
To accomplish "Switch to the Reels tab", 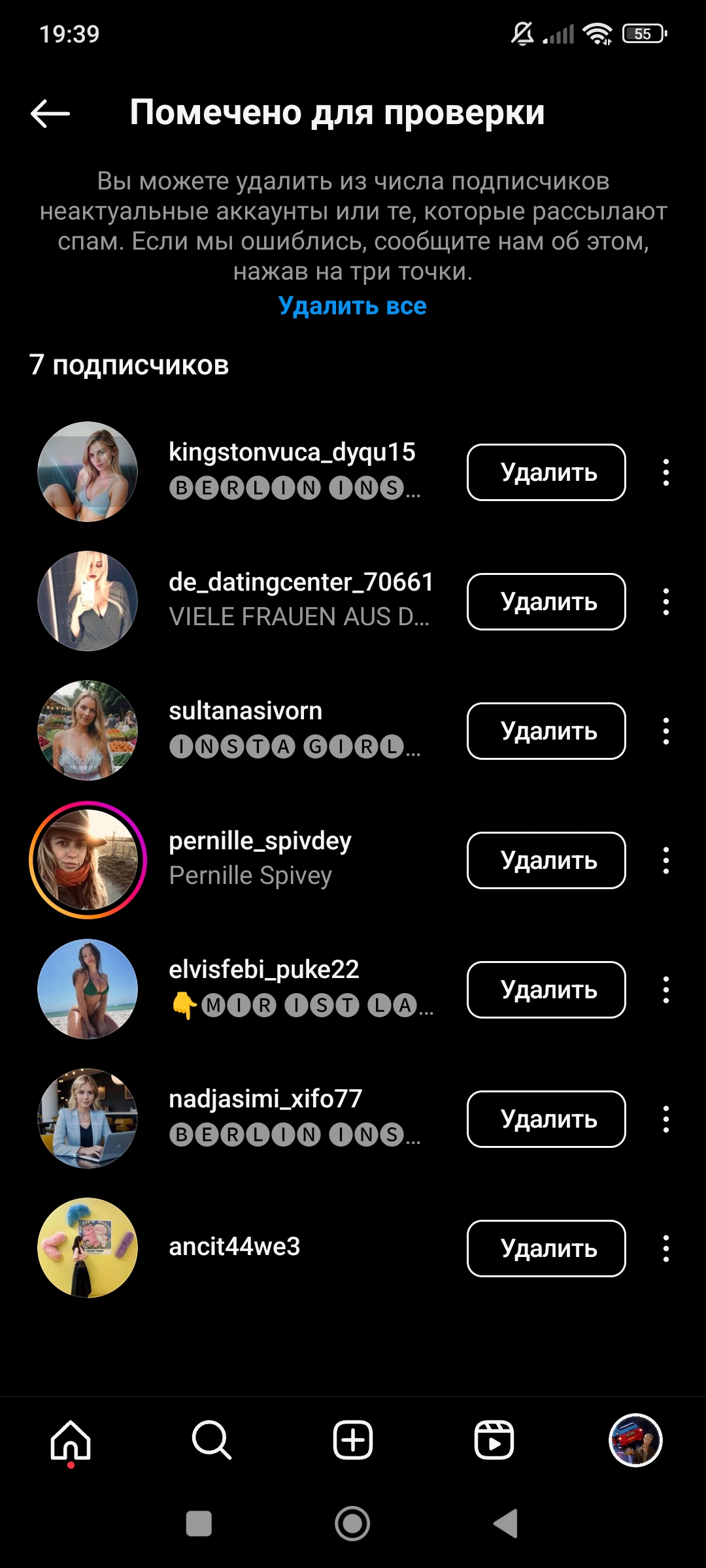I will [x=494, y=1440].
